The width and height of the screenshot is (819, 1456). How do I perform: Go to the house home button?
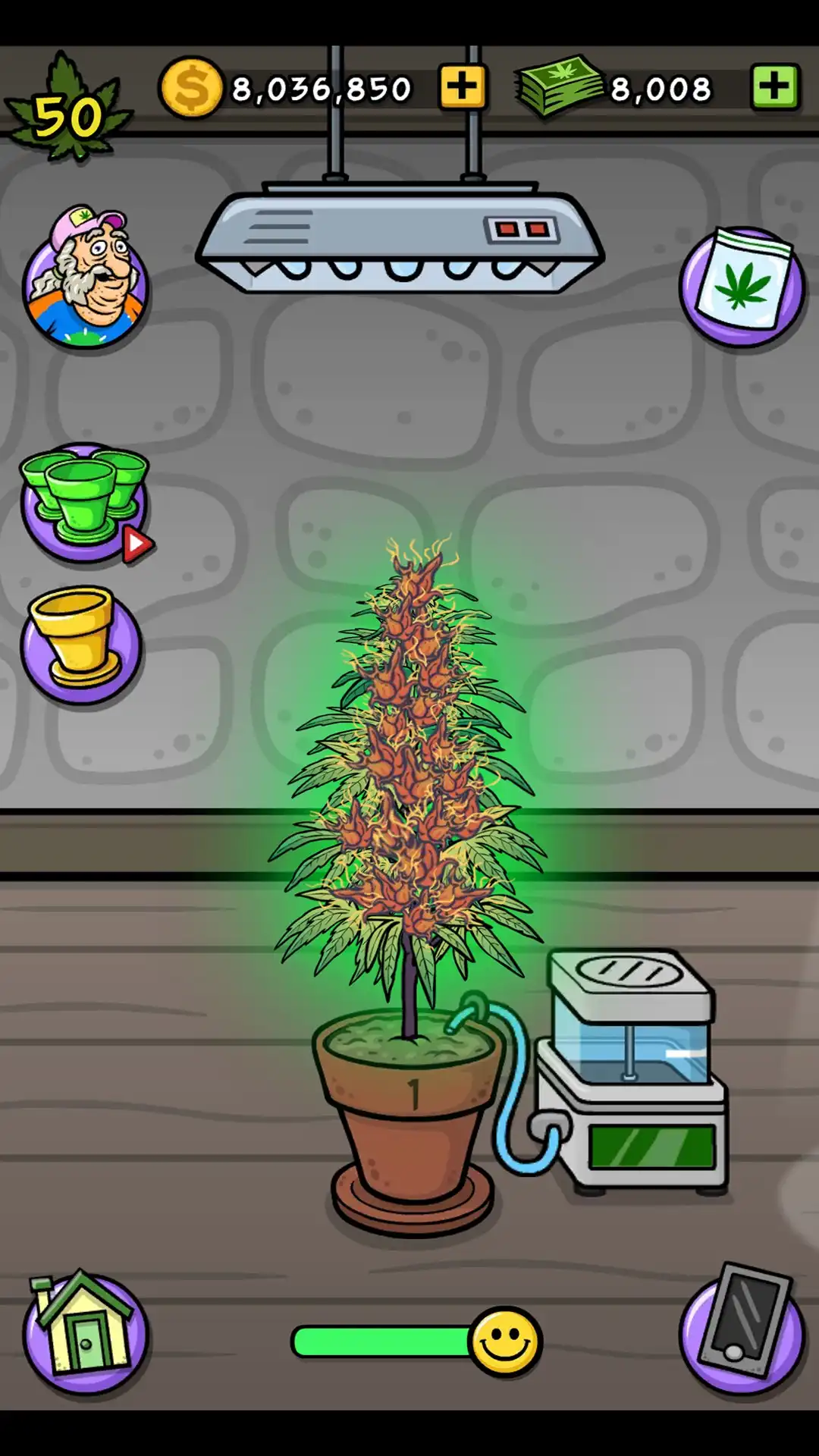click(85, 1332)
